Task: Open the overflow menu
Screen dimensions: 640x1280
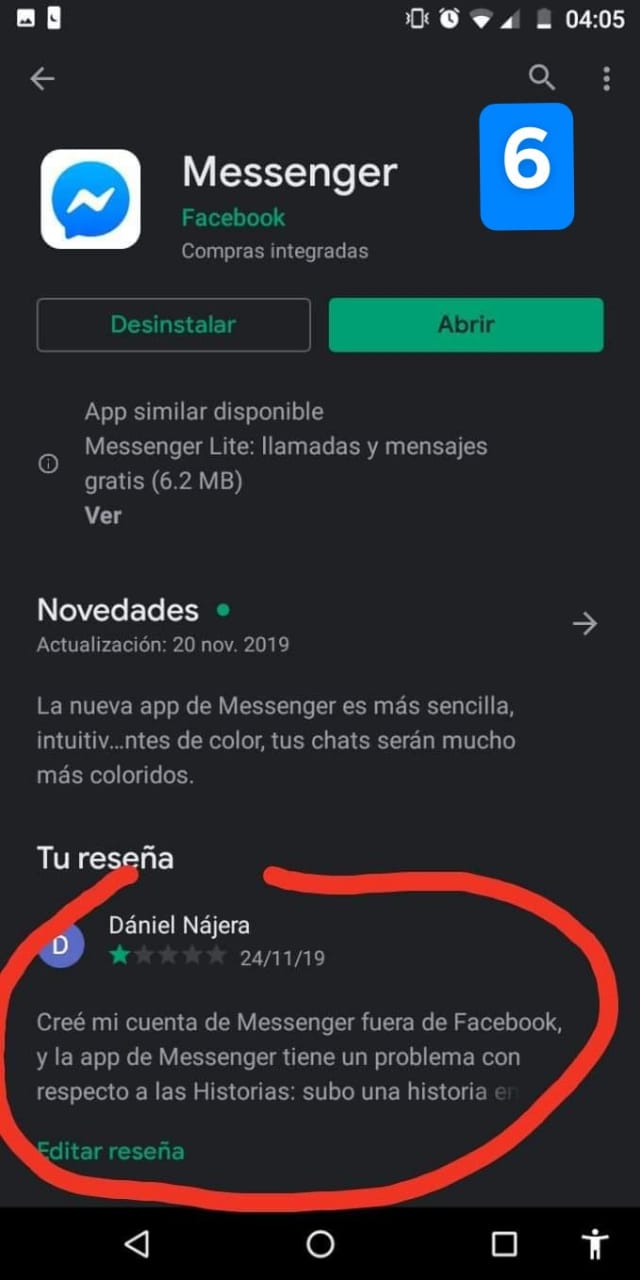Action: point(606,79)
